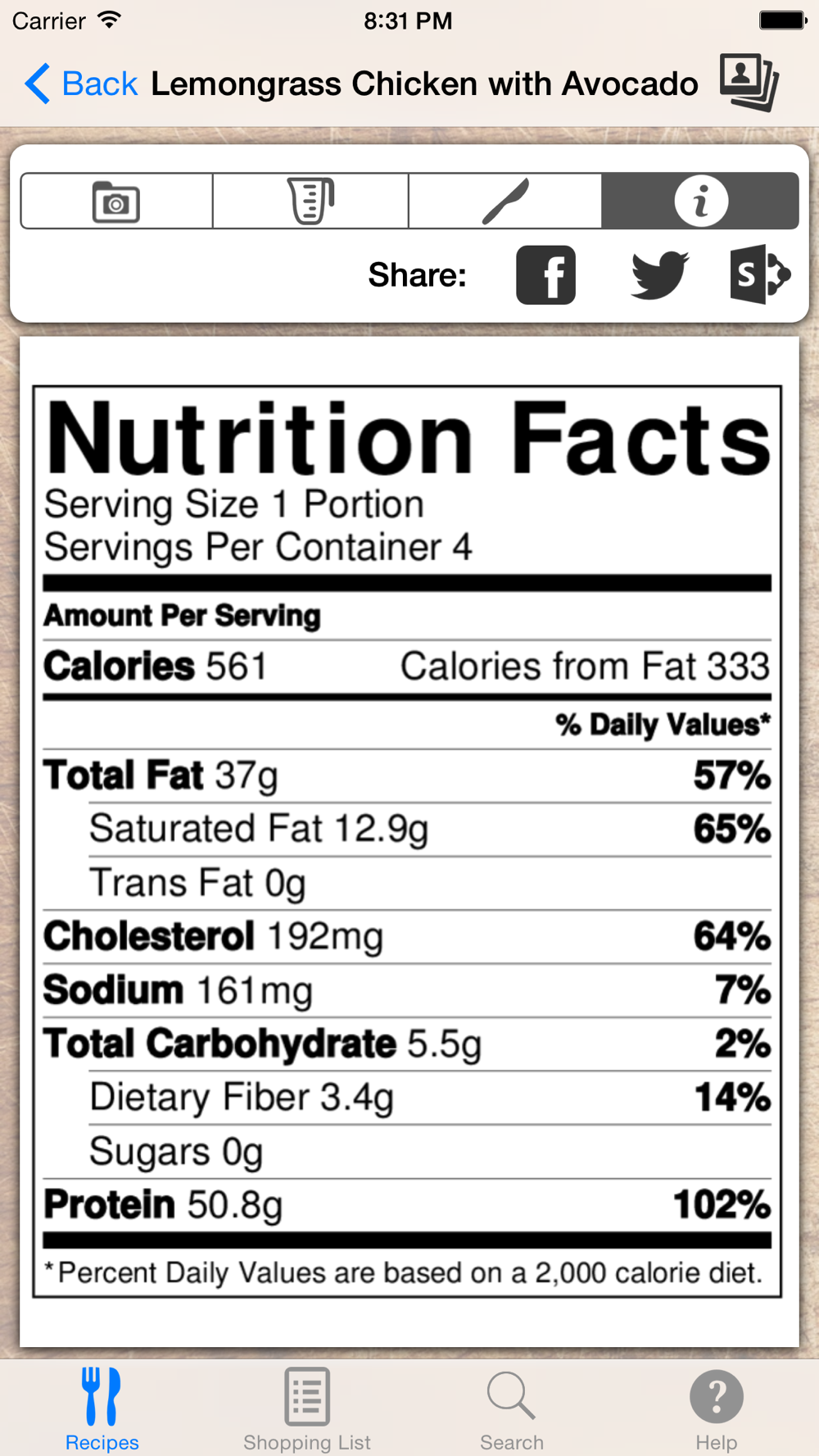Switch to the Shopping List tab
Viewport: 819px width, 1456px height.
tap(307, 1409)
